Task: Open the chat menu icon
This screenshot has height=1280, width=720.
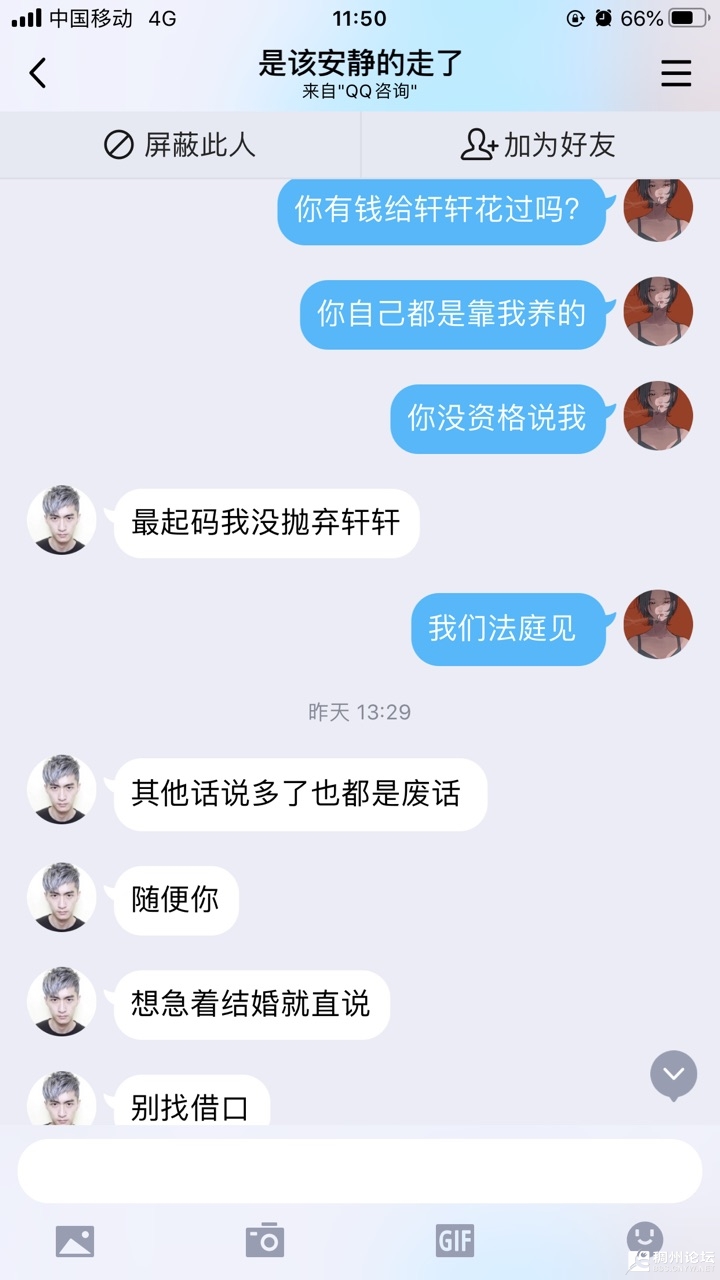Action: pos(676,73)
